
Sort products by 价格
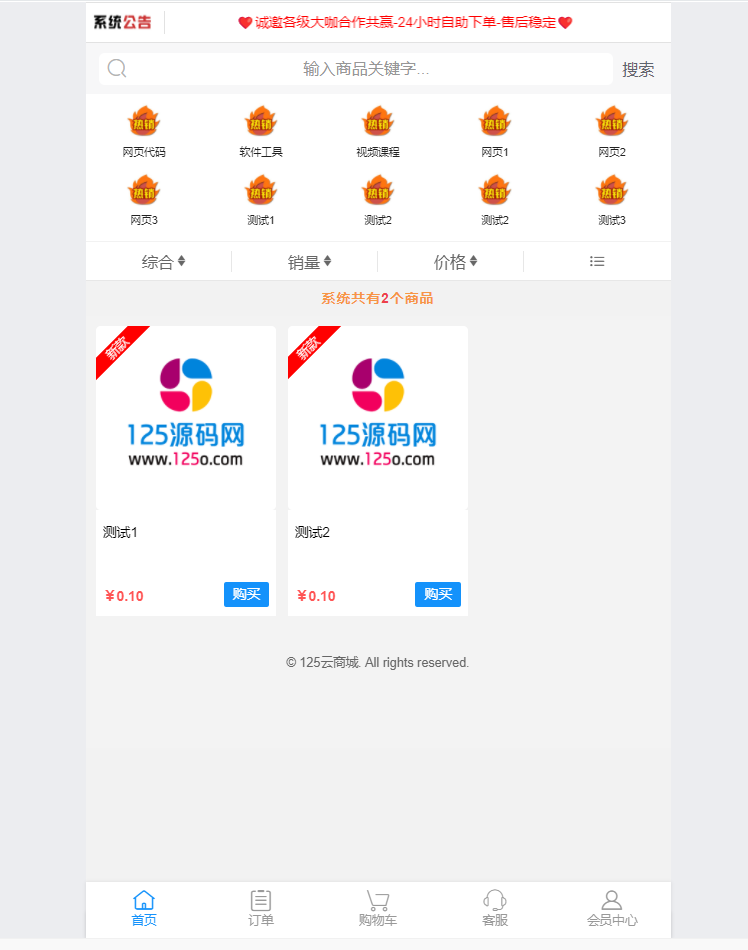[x=455, y=262]
